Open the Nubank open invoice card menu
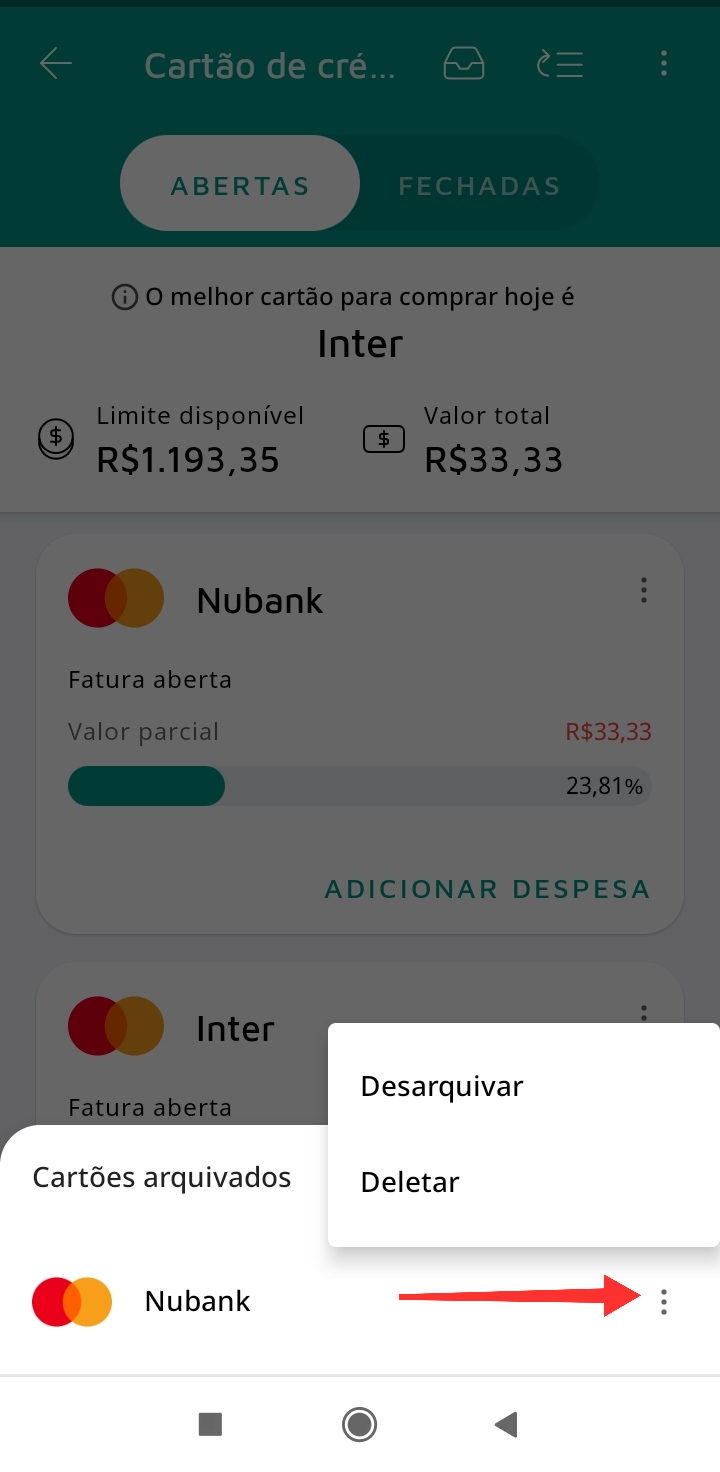The height and width of the screenshot is (1472, 720). pos(644,590)
